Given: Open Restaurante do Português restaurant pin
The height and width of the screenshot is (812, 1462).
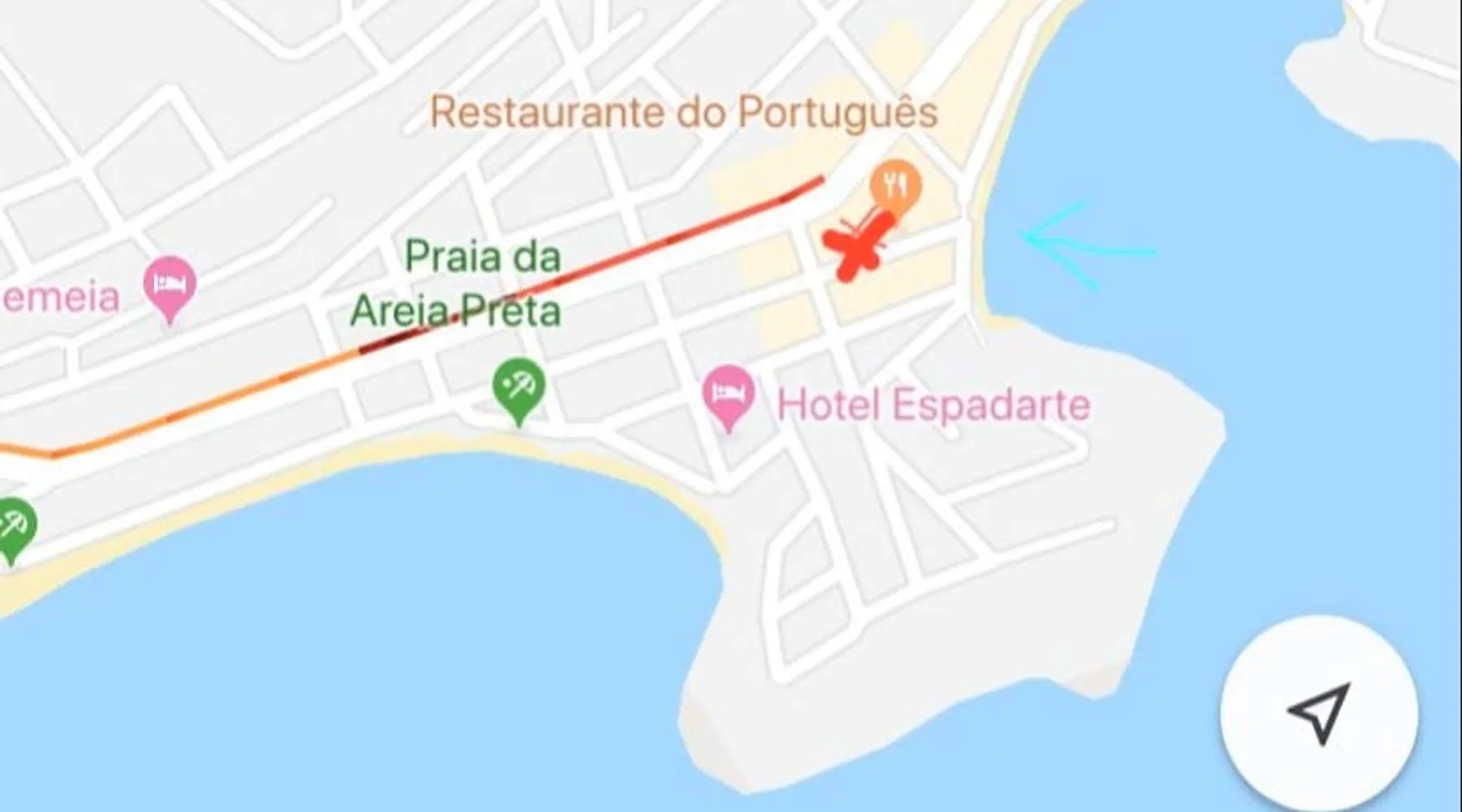Looking at the screenshot, I should point(895,187).
